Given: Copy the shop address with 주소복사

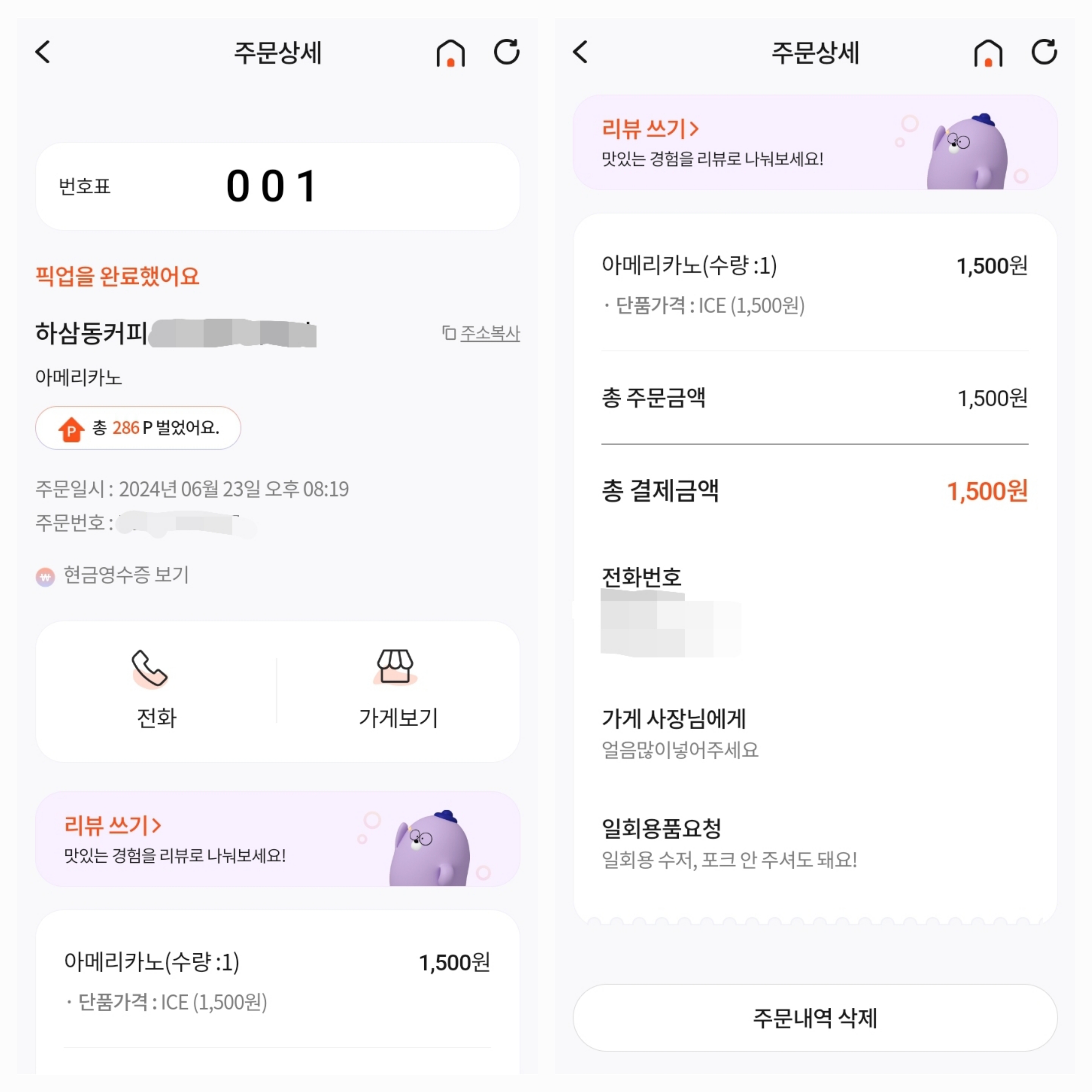Looking at the screenshot, I should click(x=482, y=334).
